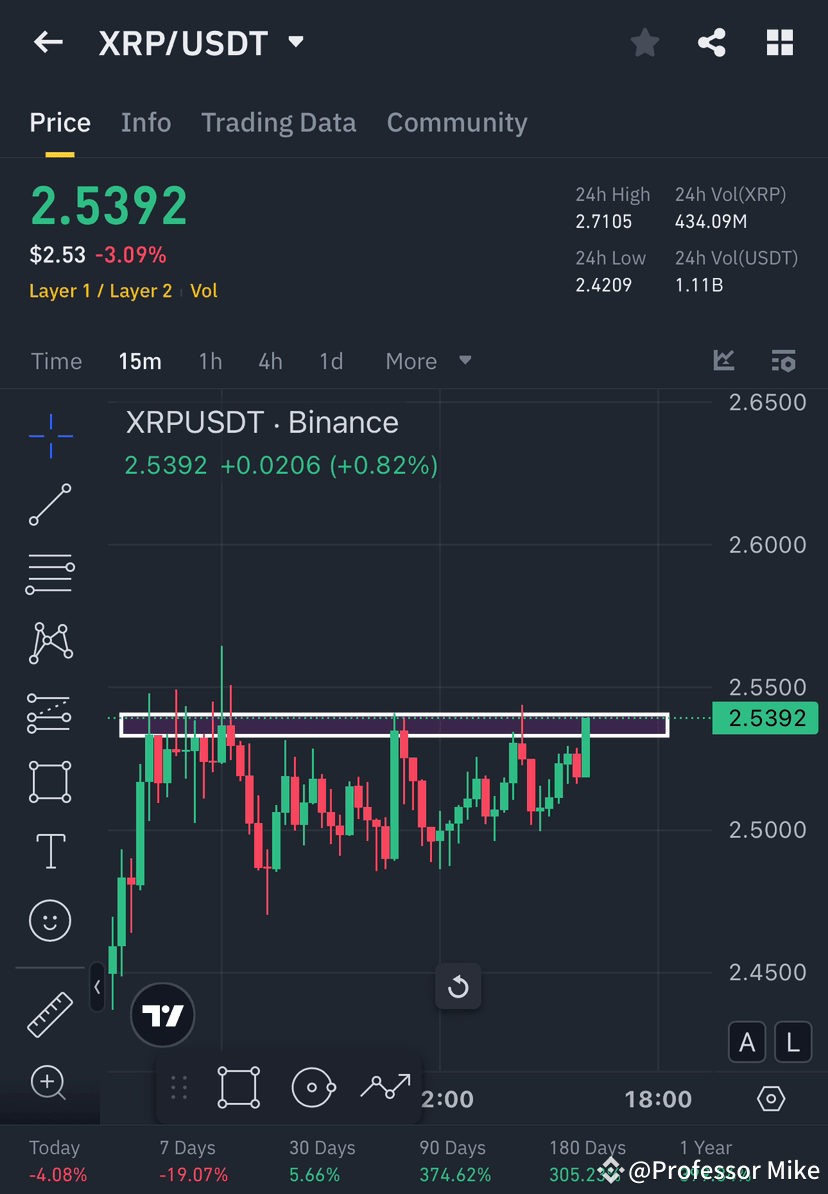This screenshot has height=1194, width=828.
Task: Switch to the Trading Data tab
Action: coord(279,122)
